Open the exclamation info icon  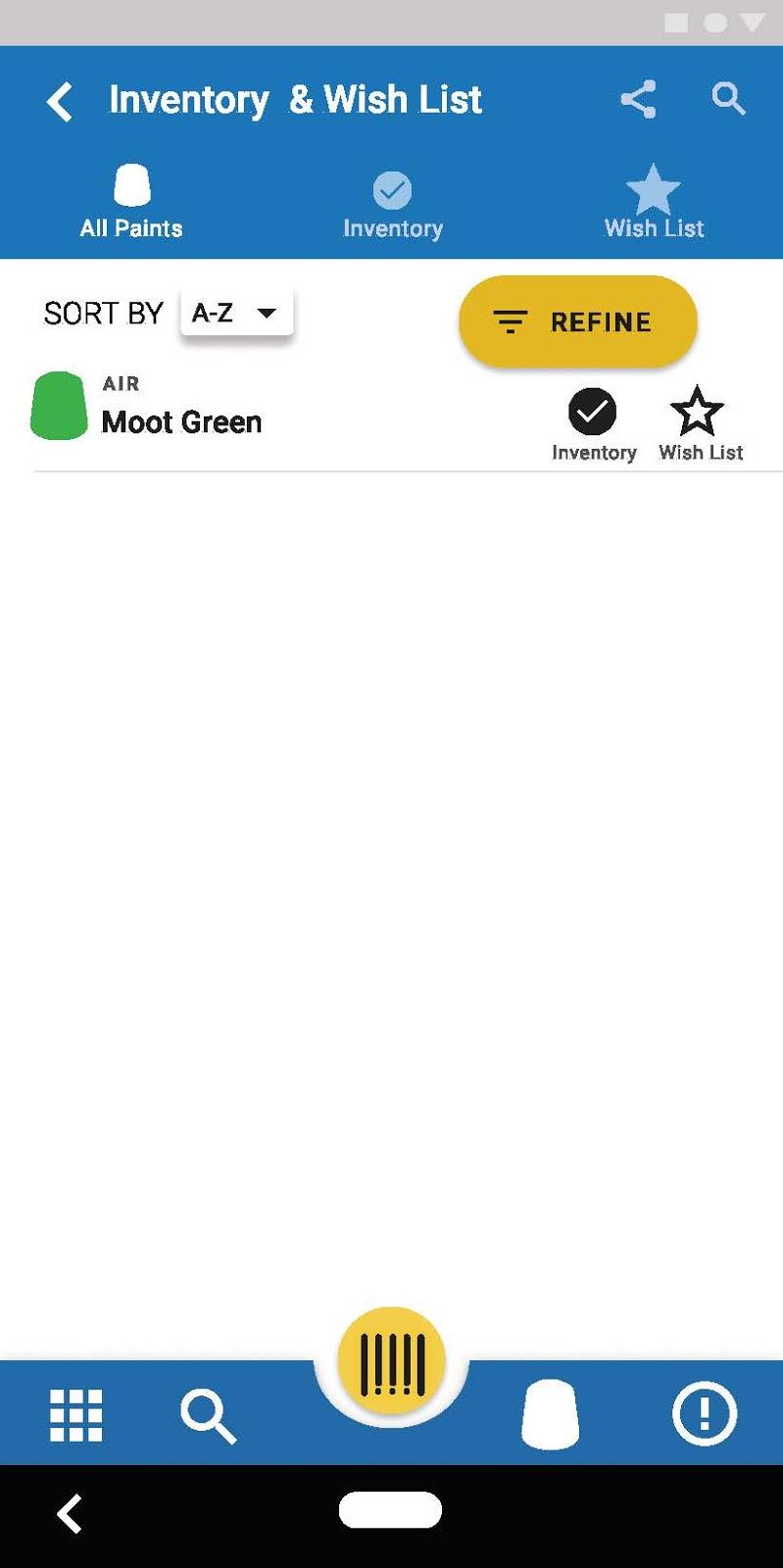pyautogui.click(x=704, y=1414)
